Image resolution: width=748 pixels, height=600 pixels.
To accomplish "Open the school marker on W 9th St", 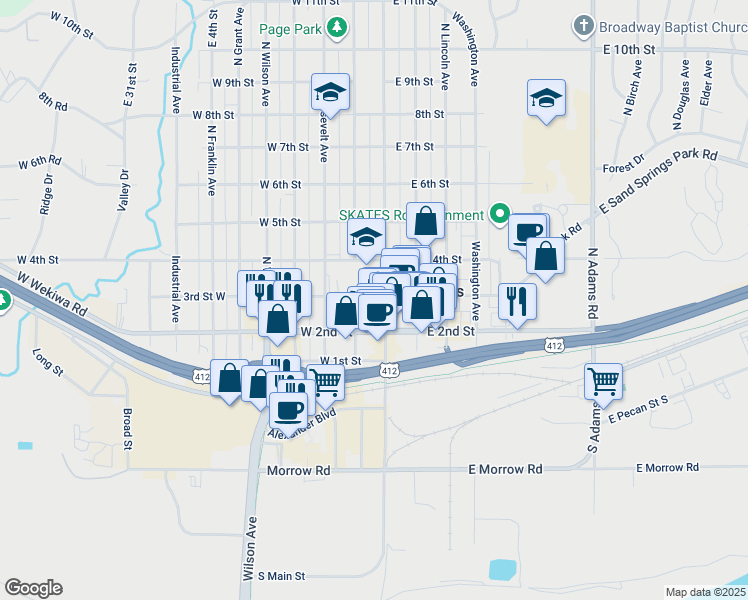I will point(330,94).
